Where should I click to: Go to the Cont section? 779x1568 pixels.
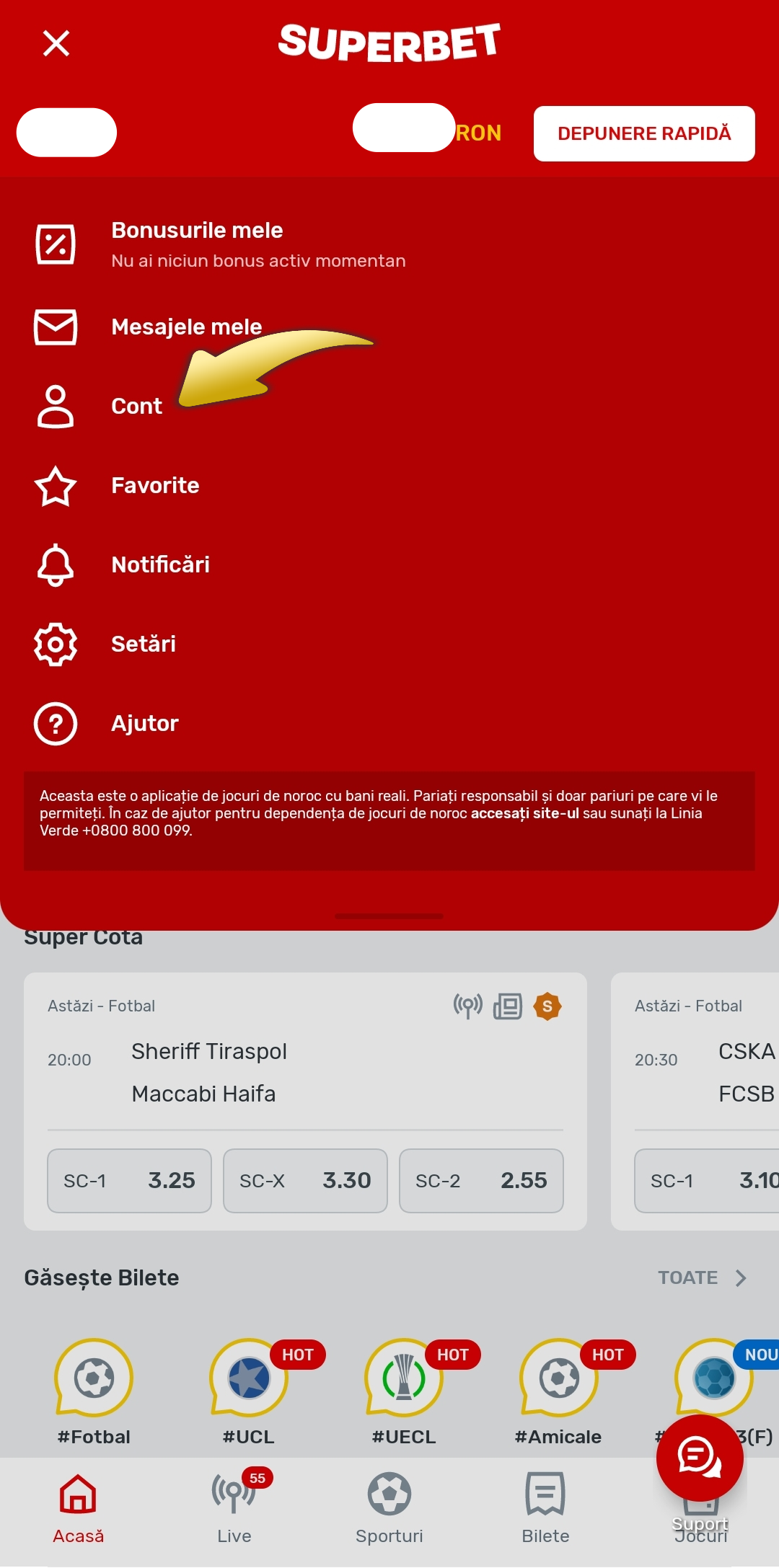[136, 406]
